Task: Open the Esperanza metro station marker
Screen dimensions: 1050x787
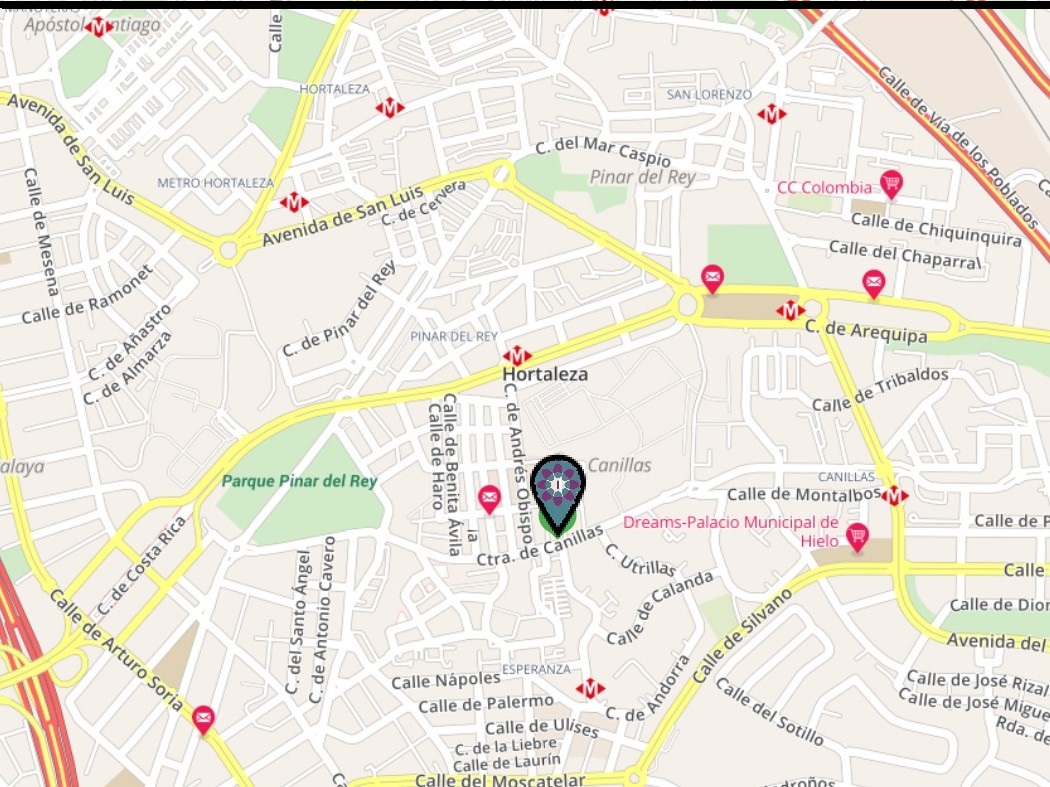Action: pos(590,688)
